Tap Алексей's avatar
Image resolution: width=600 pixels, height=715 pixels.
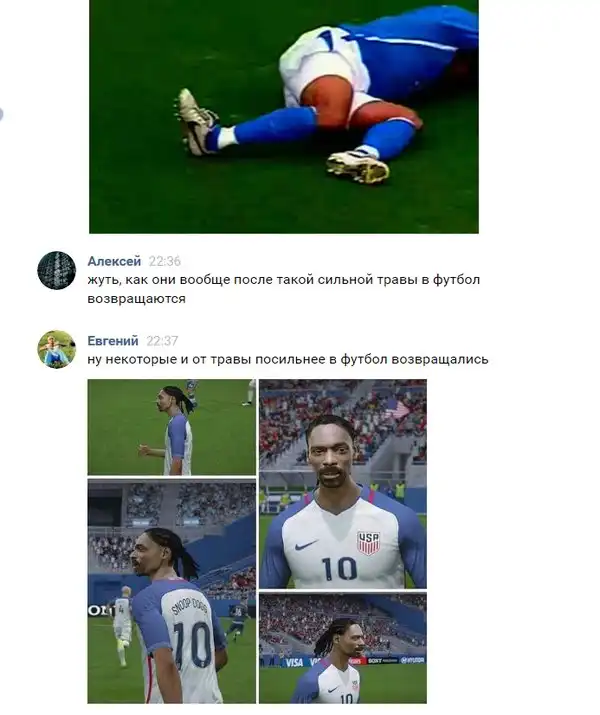(56, 270)
